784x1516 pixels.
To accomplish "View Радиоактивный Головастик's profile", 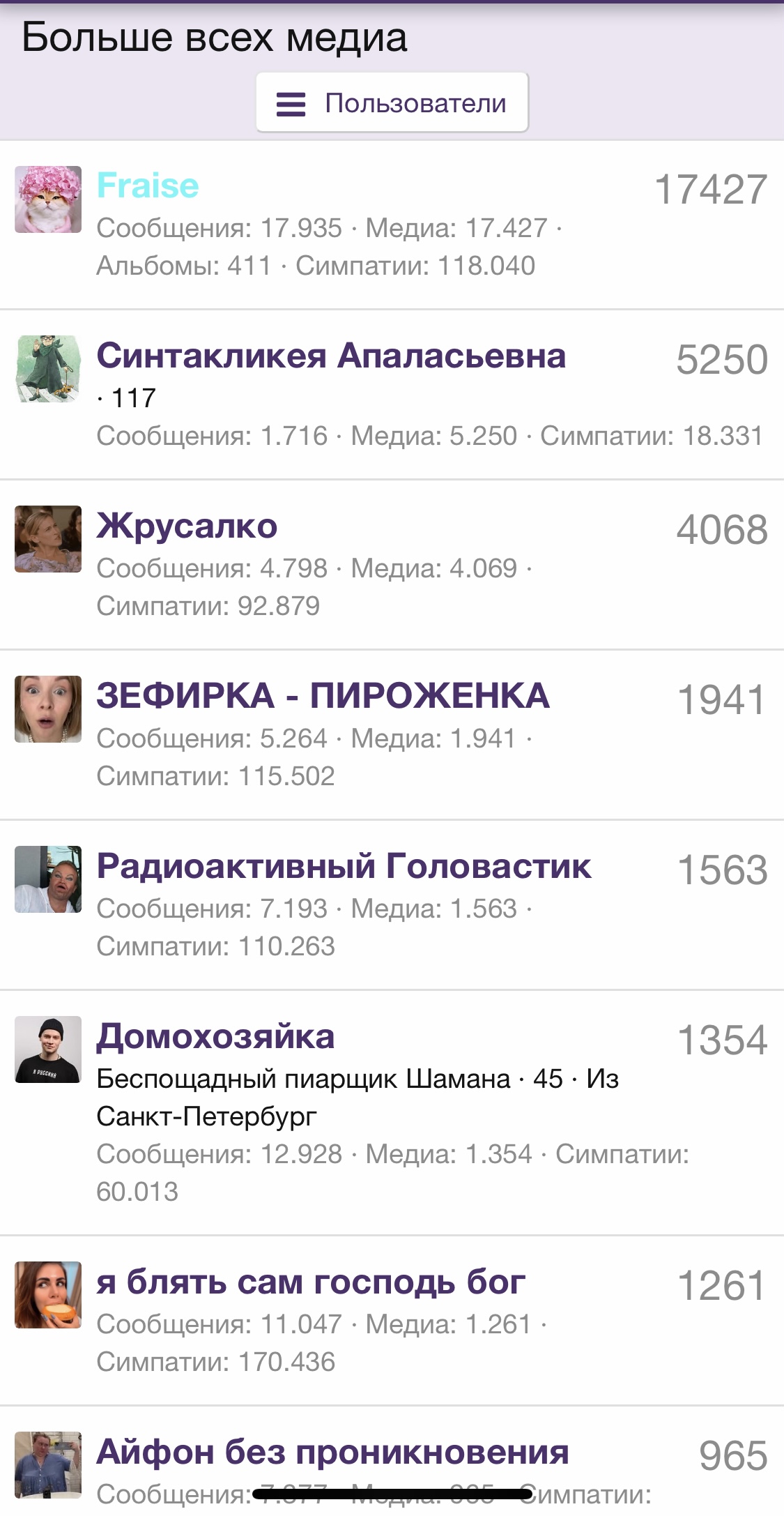I will pos(344,866).
